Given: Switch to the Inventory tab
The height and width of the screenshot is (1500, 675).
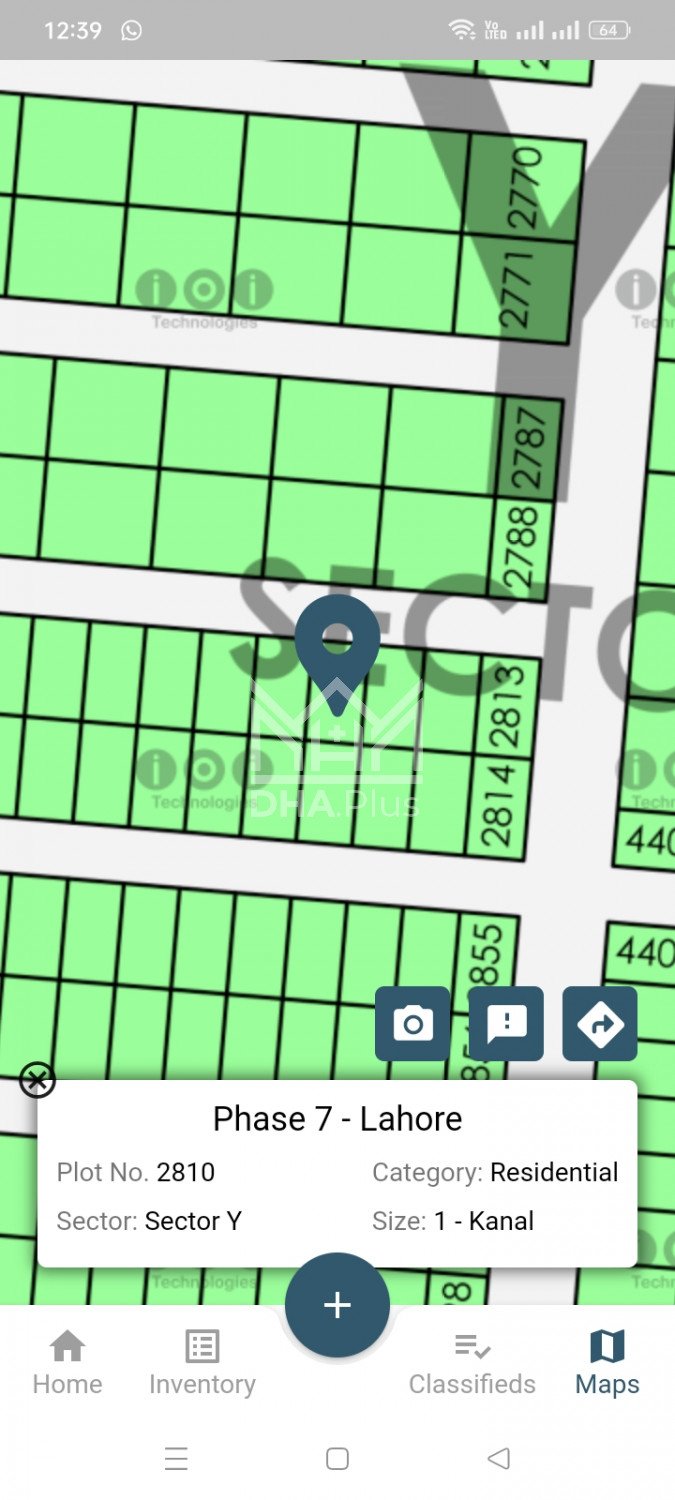Looking at the screenshot, I should point(202,1363).
